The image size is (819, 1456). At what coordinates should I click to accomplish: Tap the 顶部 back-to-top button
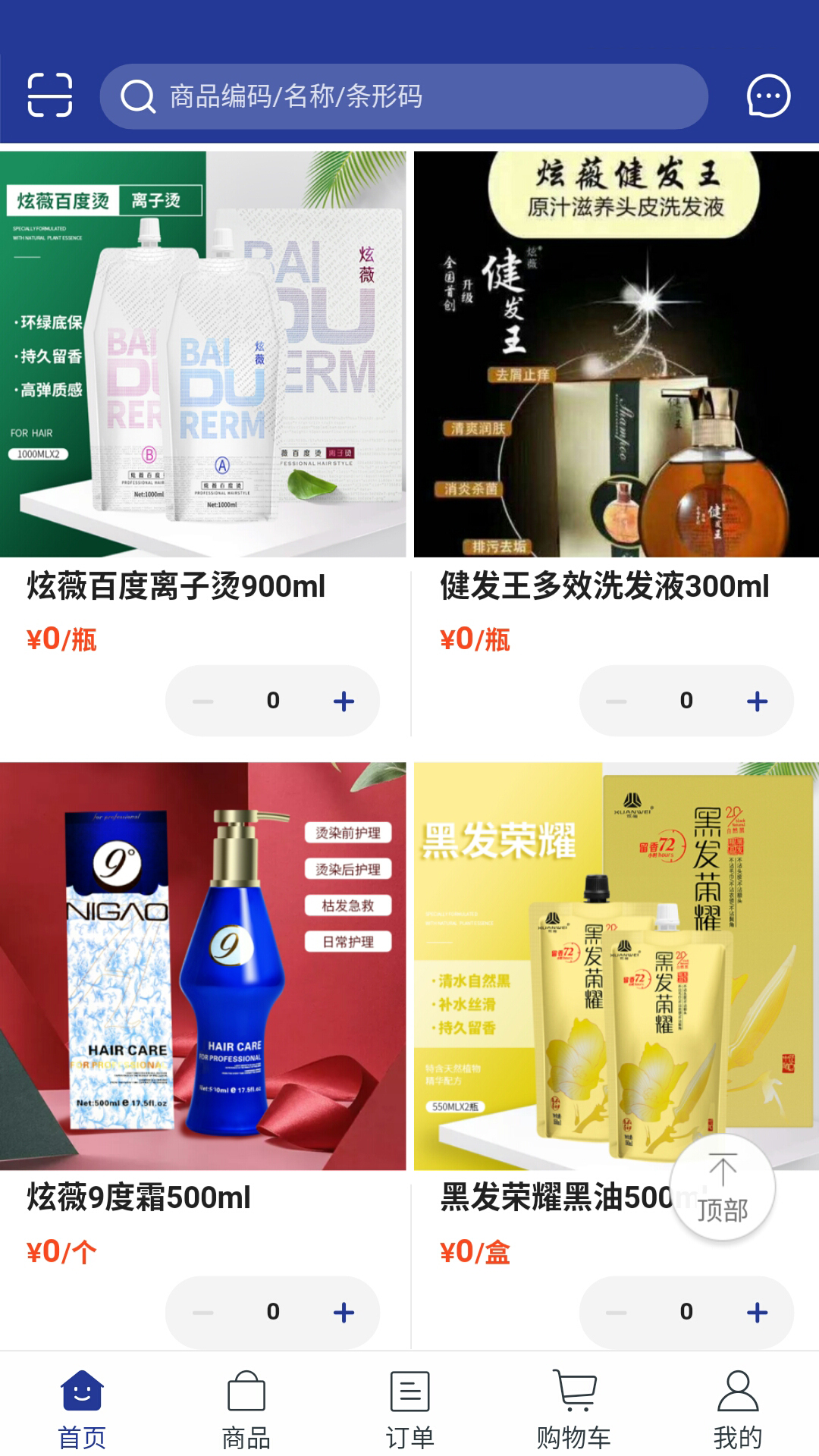click(722, 1189)
